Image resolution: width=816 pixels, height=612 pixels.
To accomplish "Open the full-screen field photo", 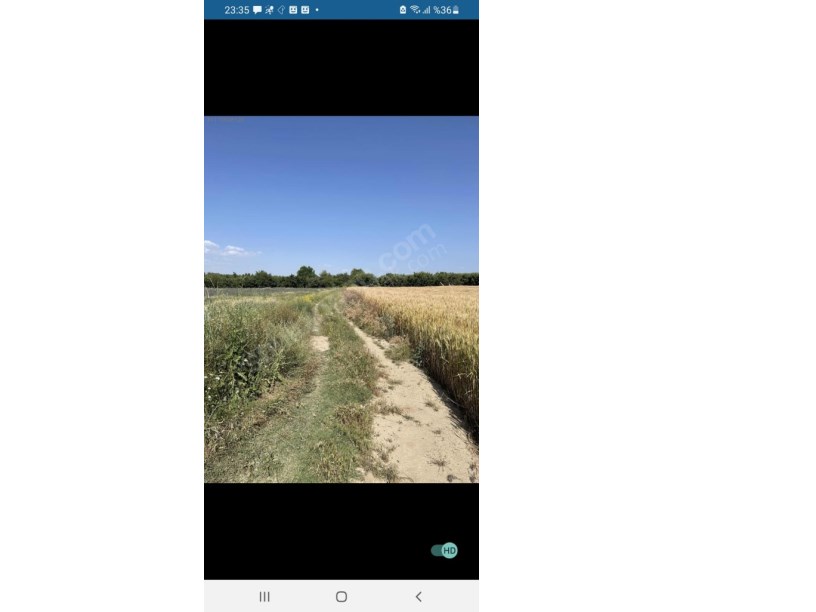I will pos(341,299).
